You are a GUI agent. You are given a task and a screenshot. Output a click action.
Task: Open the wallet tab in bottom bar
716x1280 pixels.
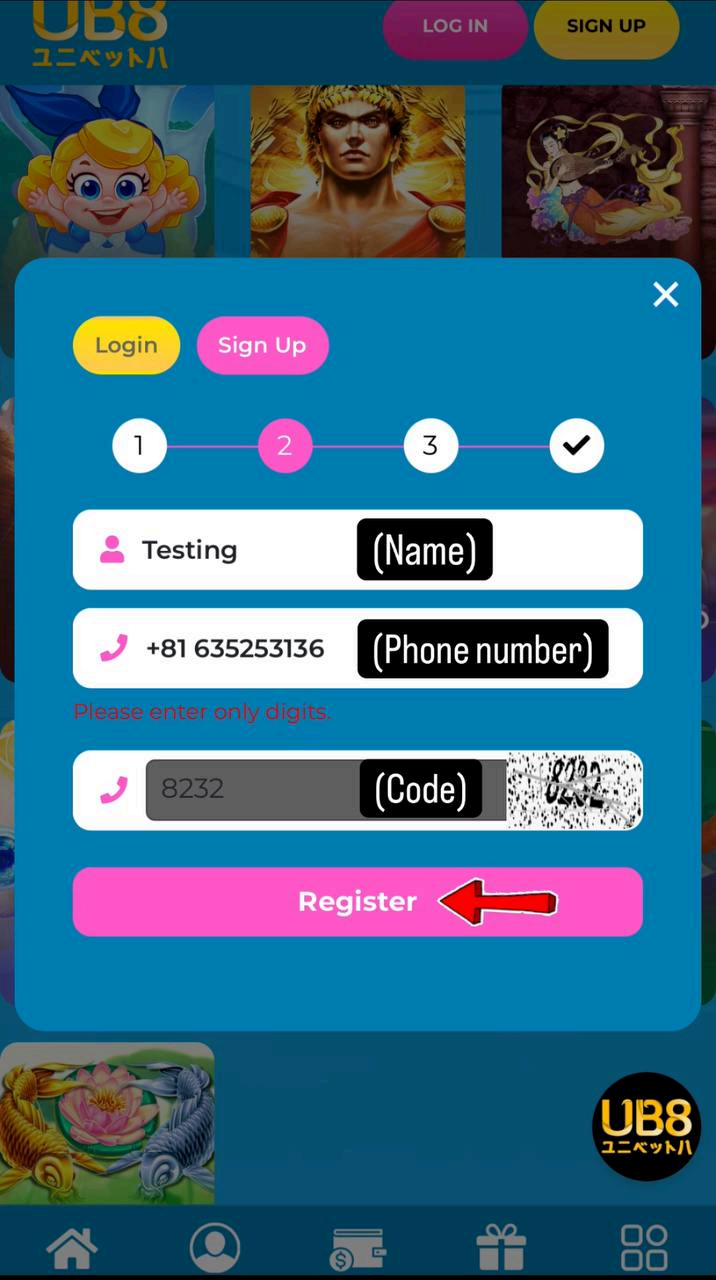coord(358,1248)
